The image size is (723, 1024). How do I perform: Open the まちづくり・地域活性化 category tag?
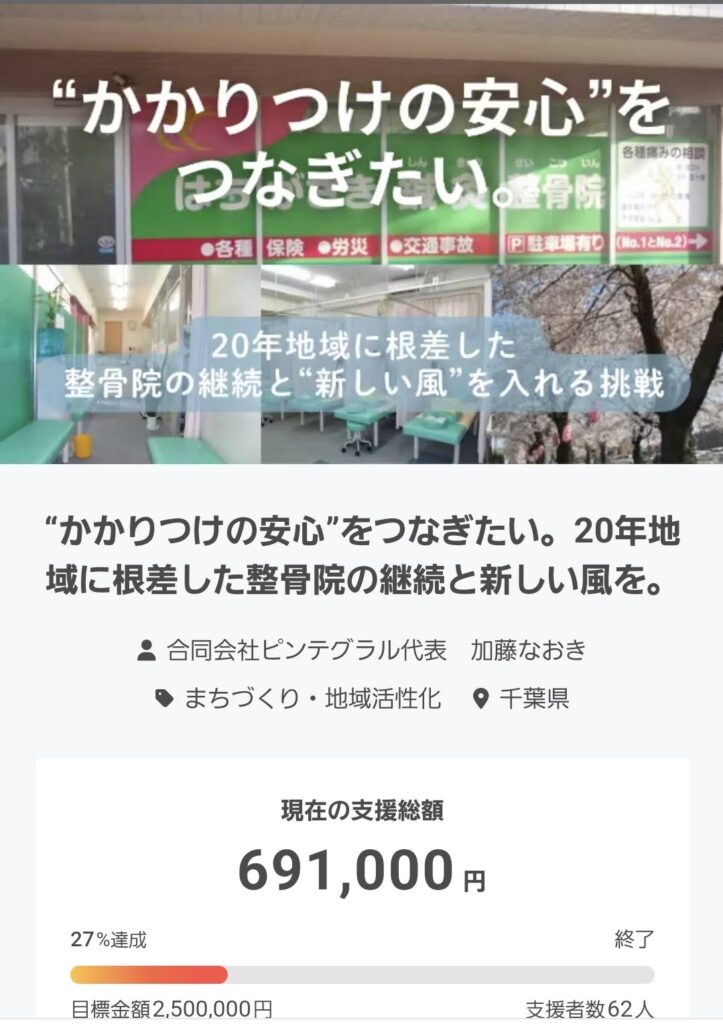click(312, 698)
